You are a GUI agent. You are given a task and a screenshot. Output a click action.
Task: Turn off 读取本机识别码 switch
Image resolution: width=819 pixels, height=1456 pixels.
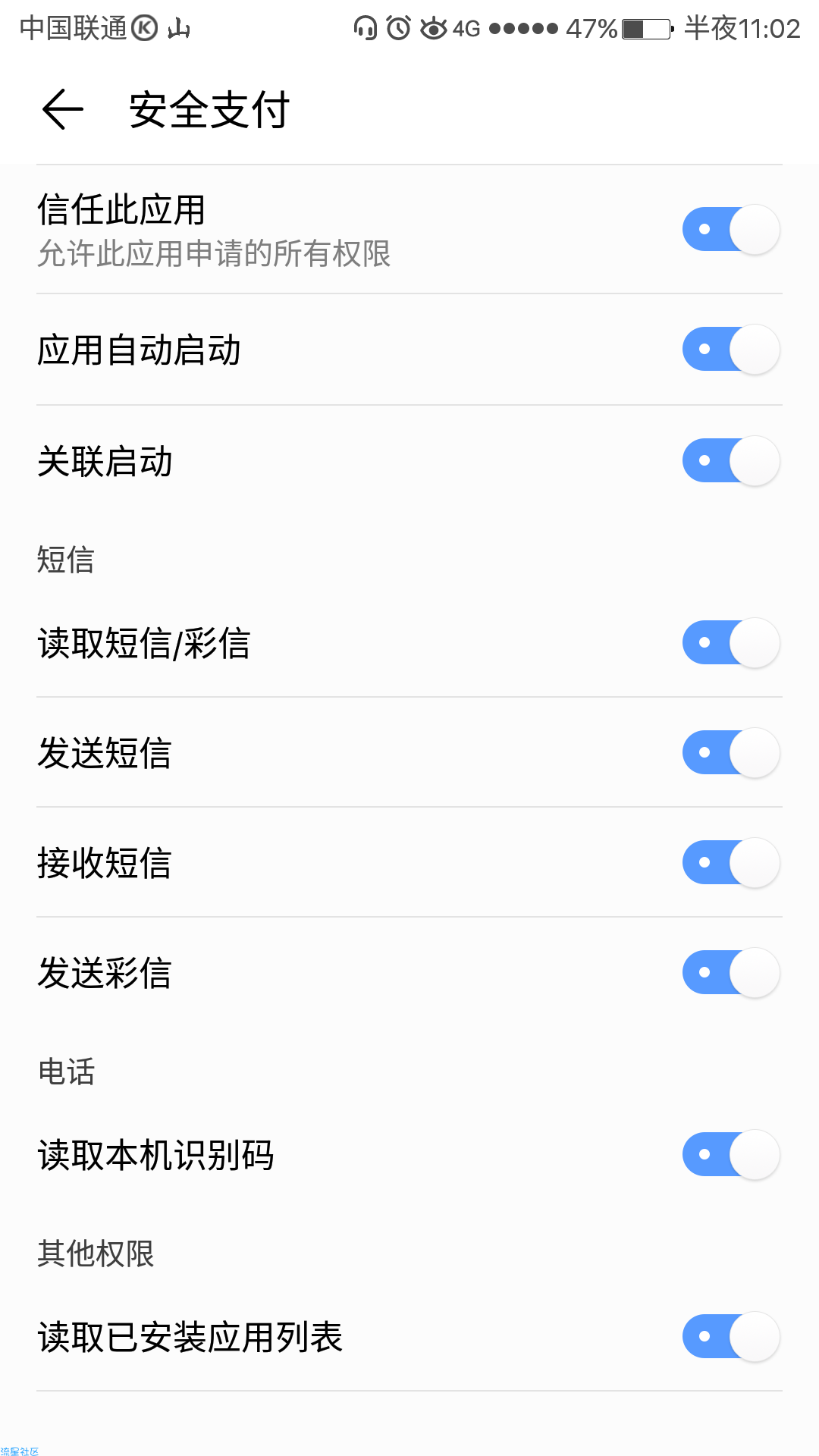coord(731,1155)
